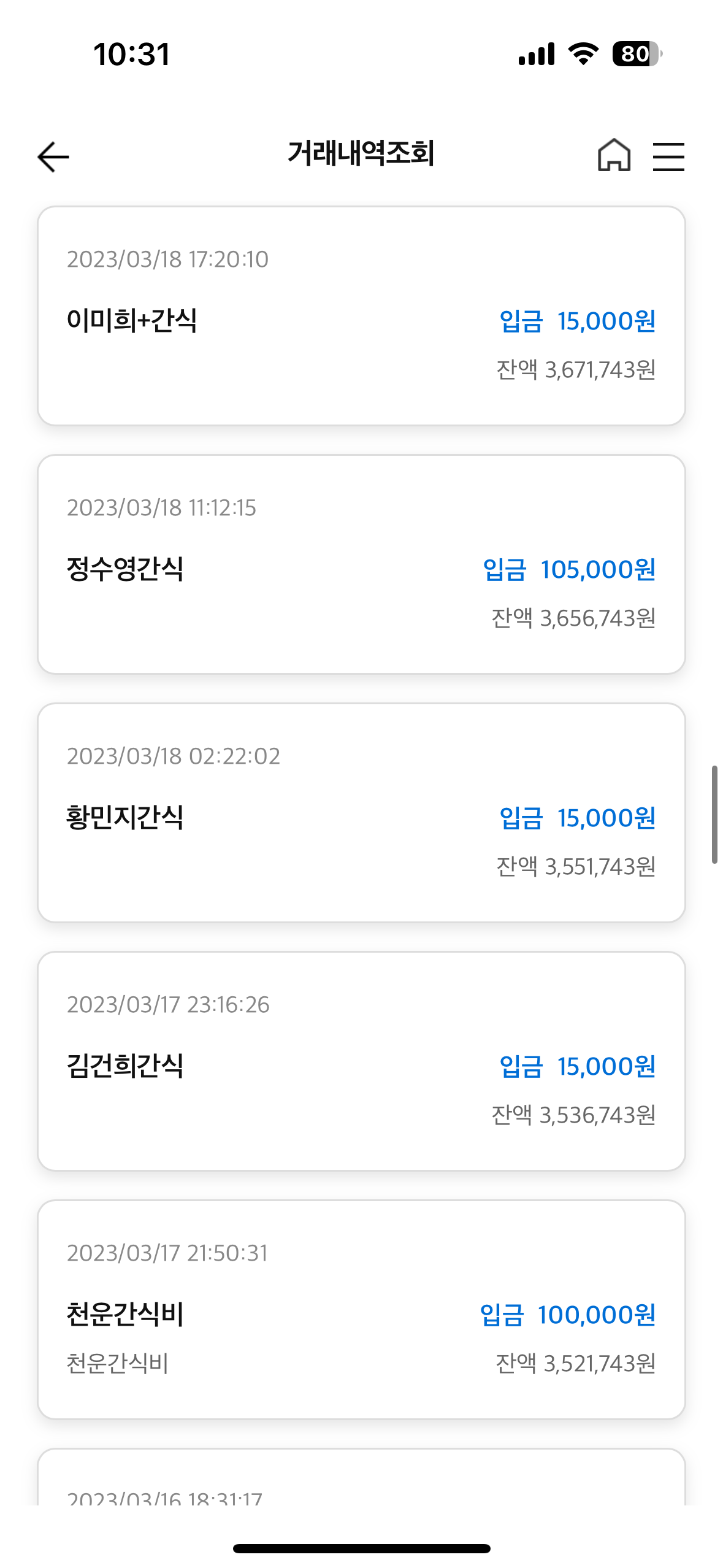Open the 이미희+간식 transaction card
The height and width of the screenshot is (1568, 723).
[x=361, y=316]
